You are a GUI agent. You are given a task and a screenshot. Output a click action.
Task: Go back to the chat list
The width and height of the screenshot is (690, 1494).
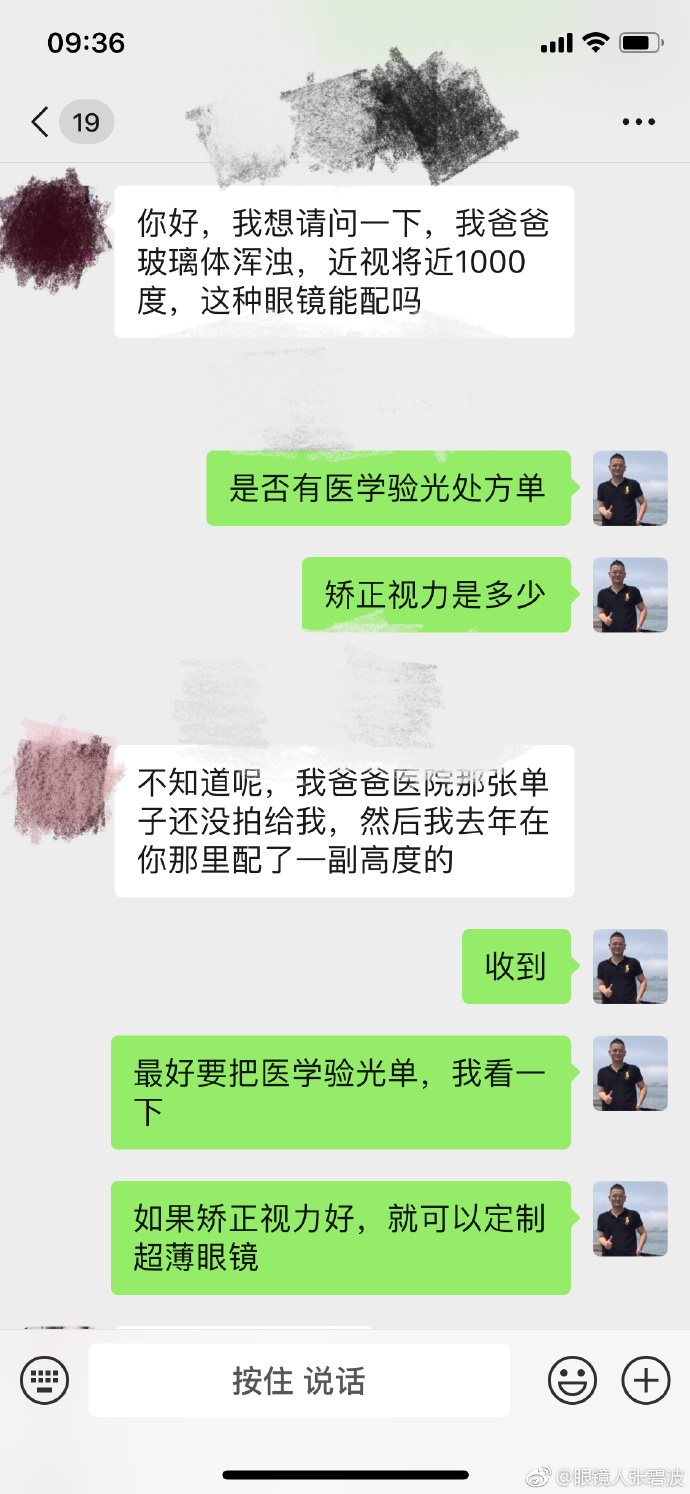point(40,123)
